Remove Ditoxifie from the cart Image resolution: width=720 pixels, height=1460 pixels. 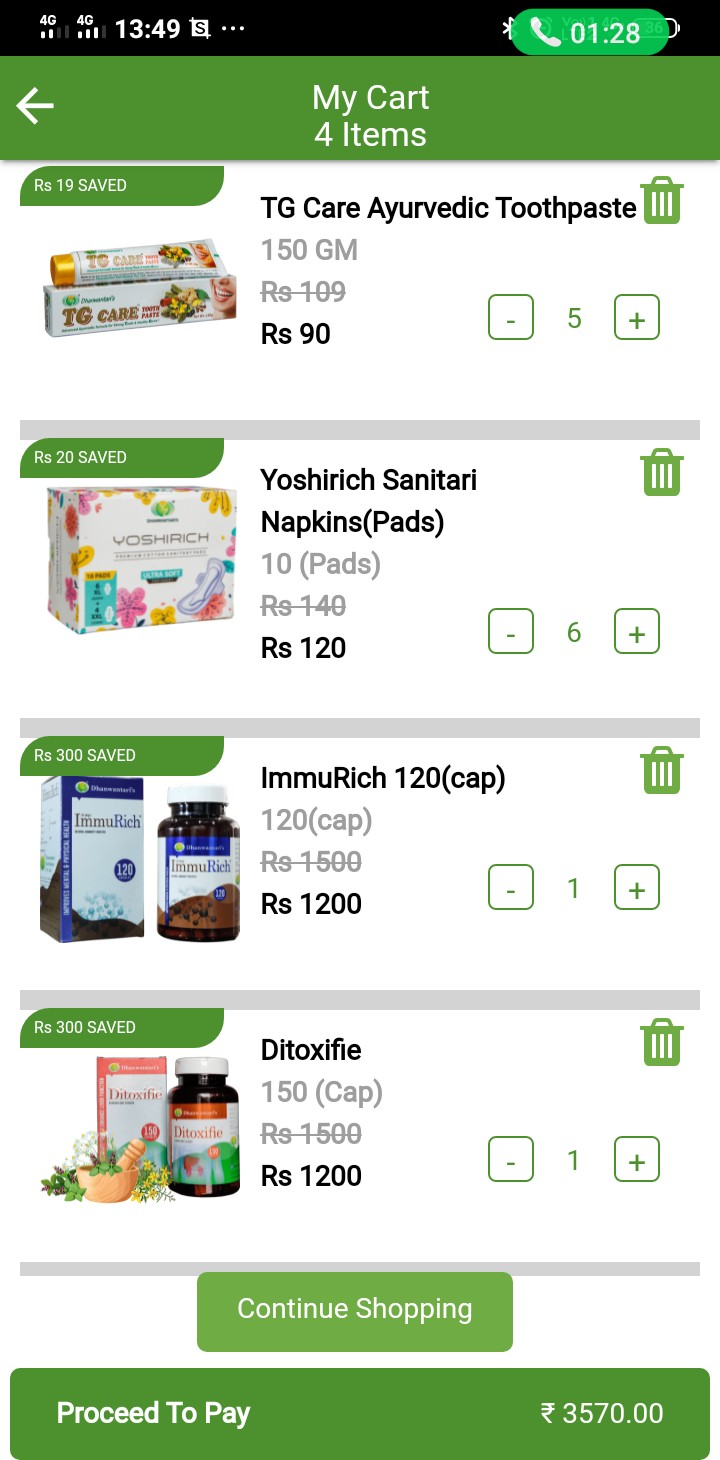[661, 1042]
